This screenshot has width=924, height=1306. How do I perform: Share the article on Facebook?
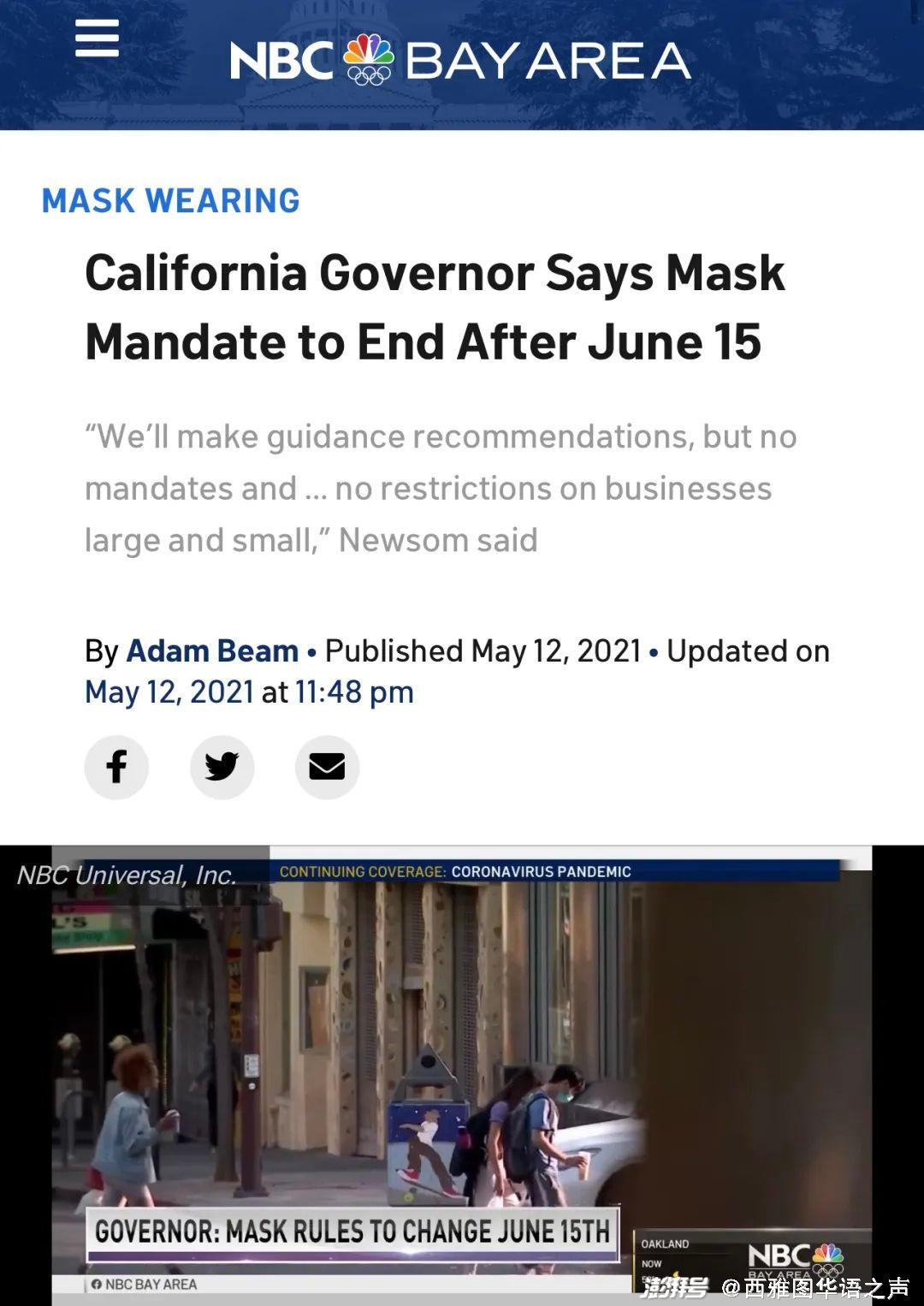[116, 767]
